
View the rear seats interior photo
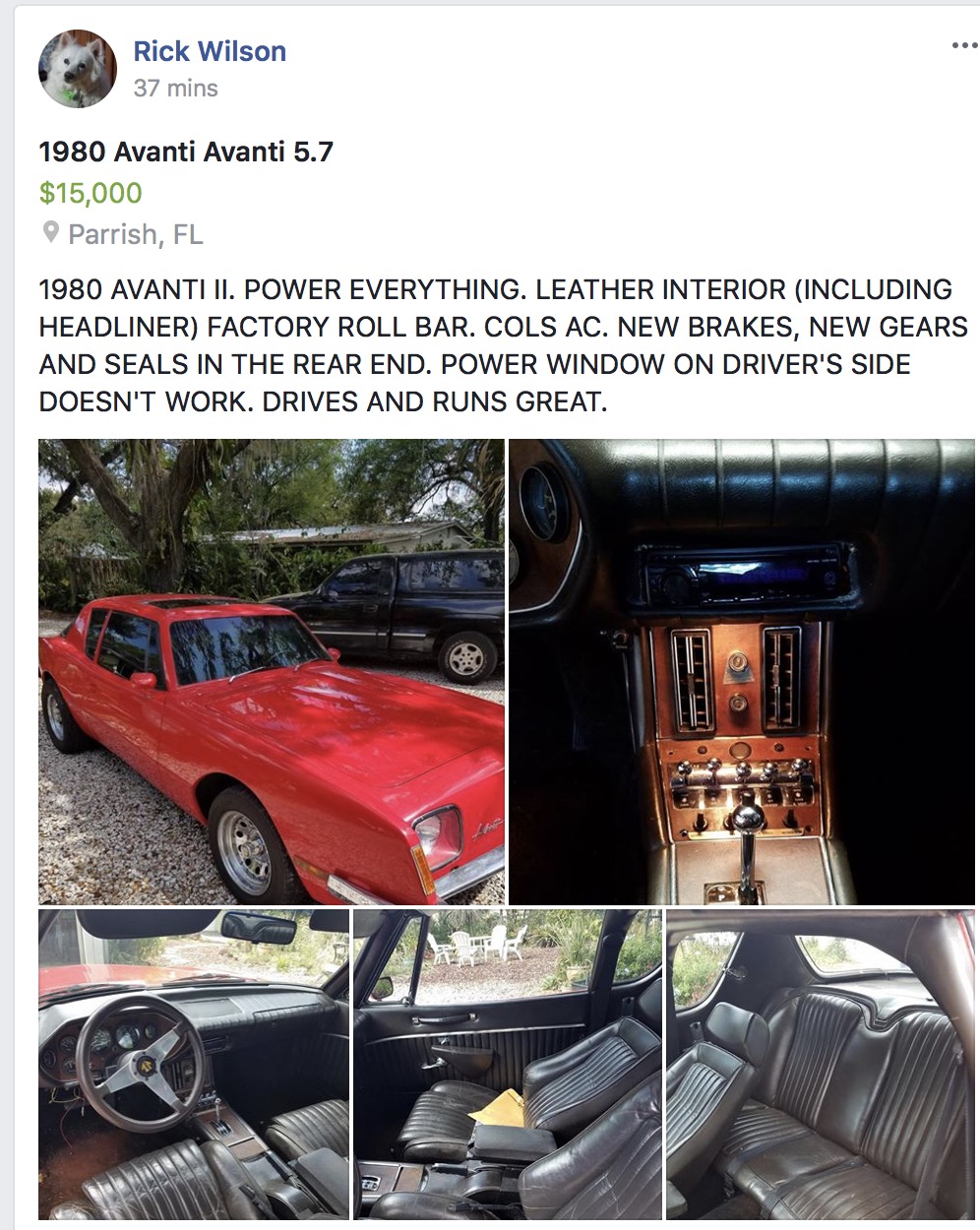click(821, 1068)
